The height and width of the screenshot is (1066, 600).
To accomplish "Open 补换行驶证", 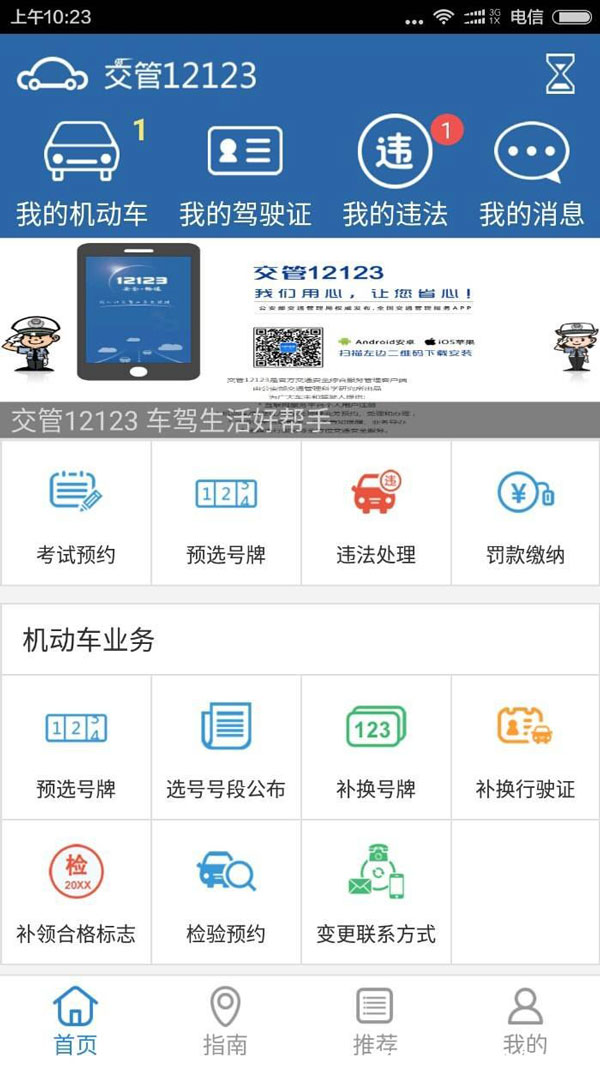I will (x=525, y=748).
